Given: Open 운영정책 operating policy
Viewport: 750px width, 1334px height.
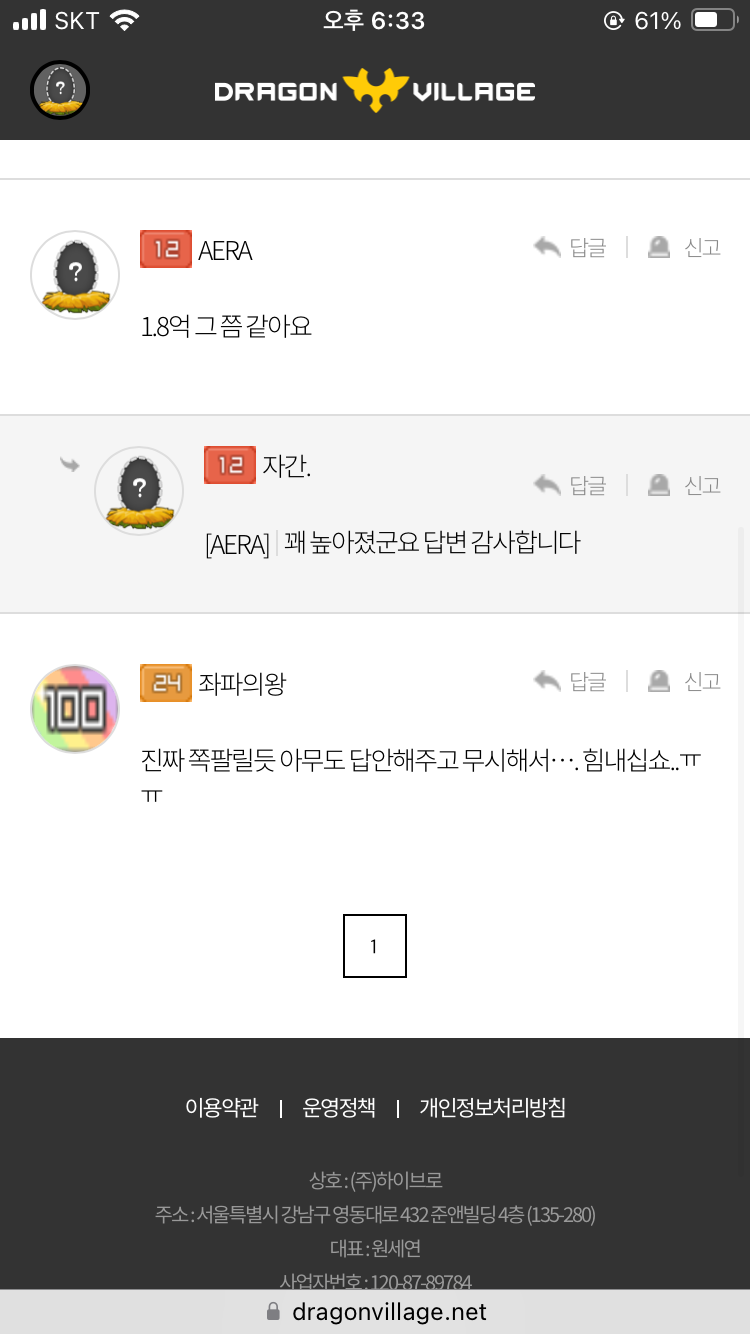Looking at the screenshot, I should [339, 1108].
